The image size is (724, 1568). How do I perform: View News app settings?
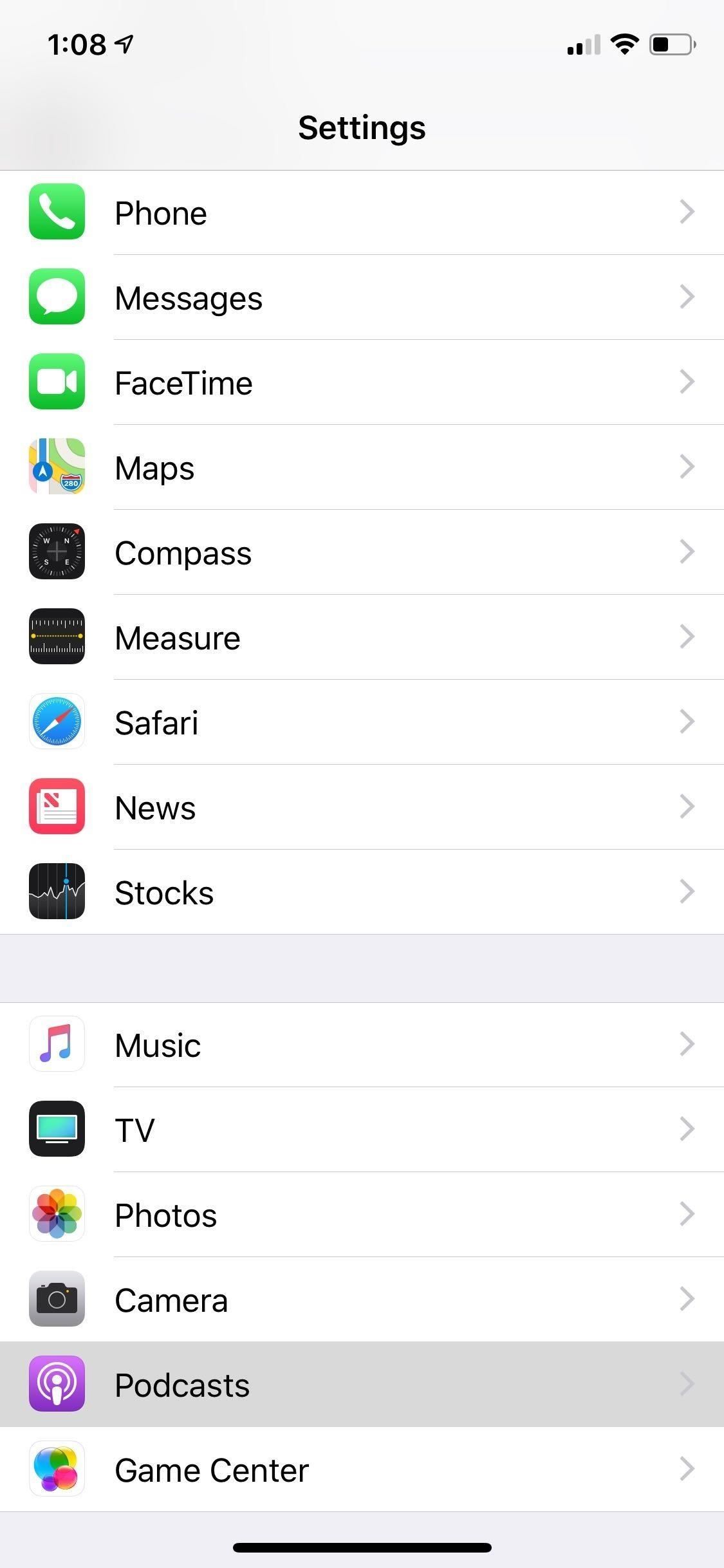click(360, 807)
